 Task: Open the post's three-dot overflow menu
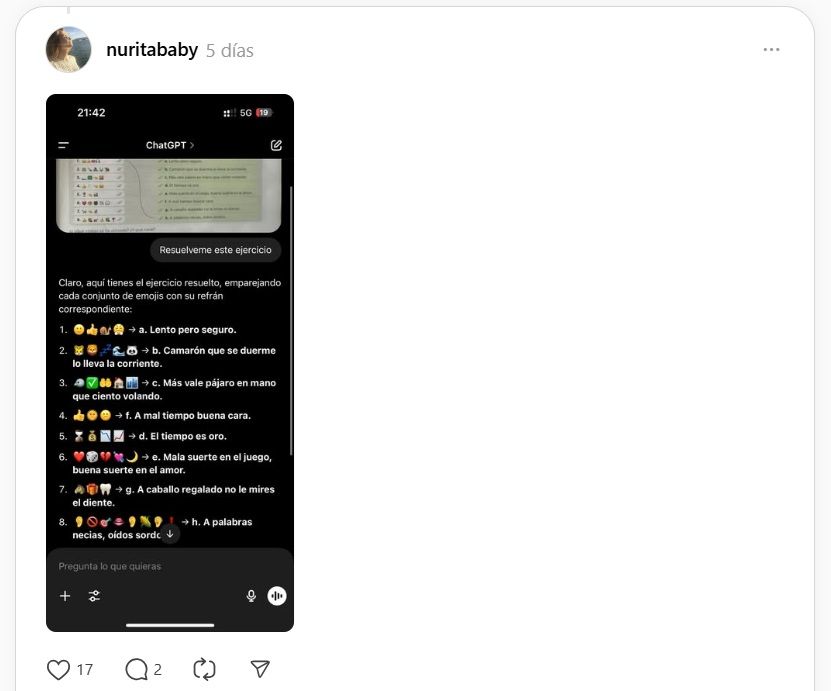point(771,50)
